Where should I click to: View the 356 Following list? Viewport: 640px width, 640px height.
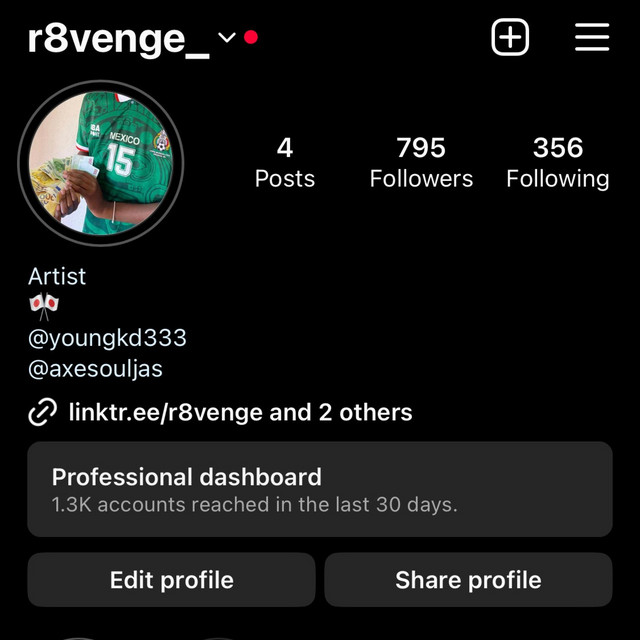[557, 163]
